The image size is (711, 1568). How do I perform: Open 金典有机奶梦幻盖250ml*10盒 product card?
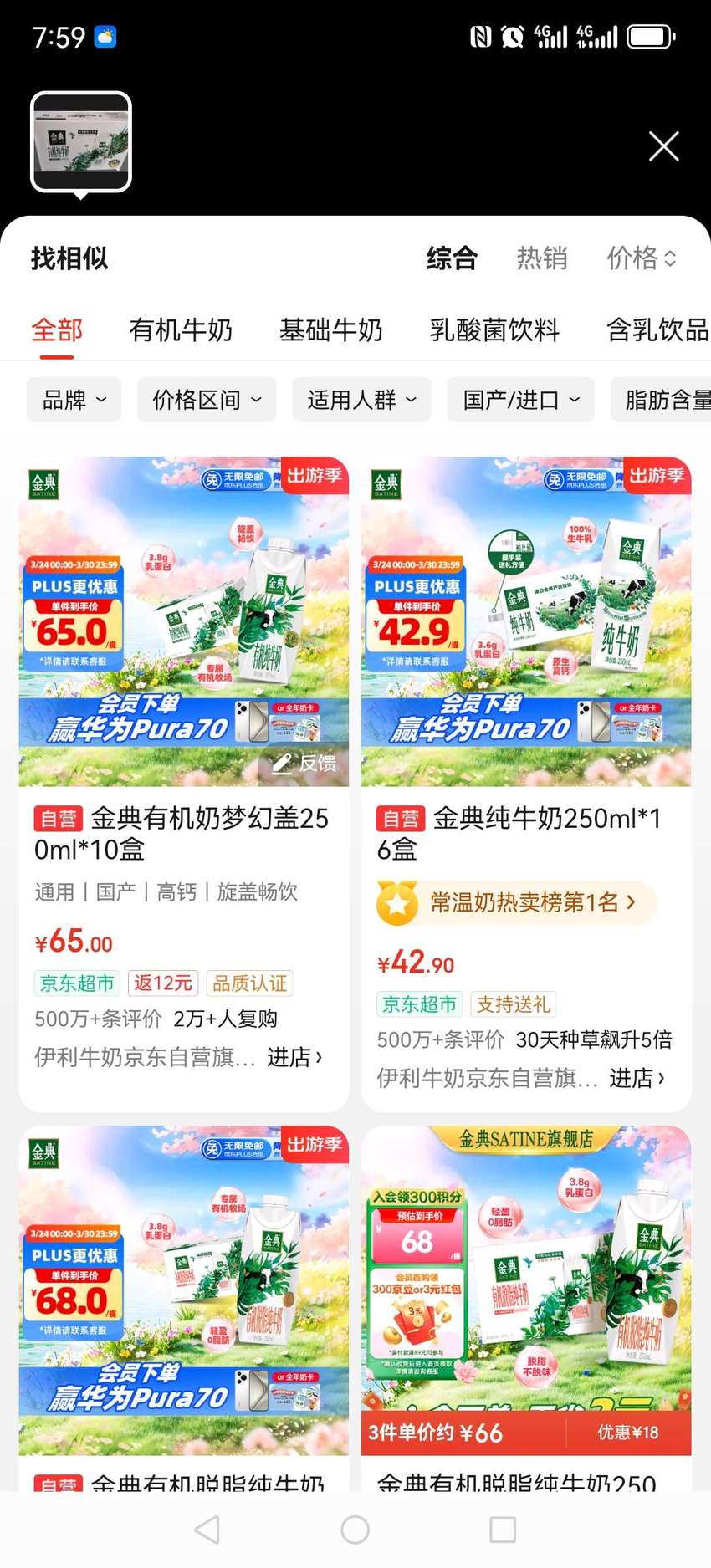click(184, 784)
